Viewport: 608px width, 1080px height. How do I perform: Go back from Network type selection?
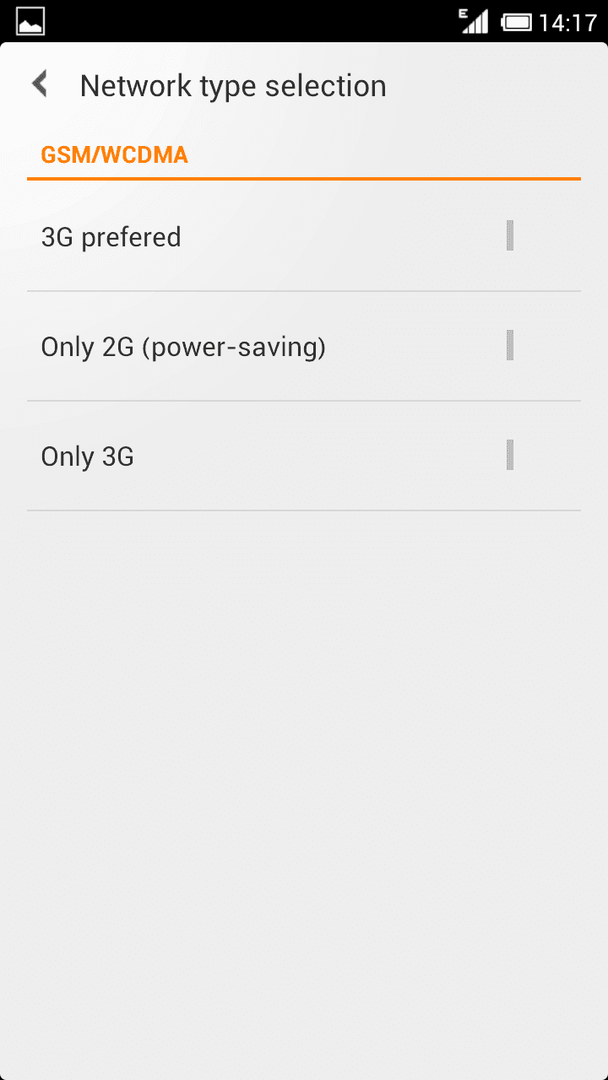pyautogui.click(x=40, y=84)
